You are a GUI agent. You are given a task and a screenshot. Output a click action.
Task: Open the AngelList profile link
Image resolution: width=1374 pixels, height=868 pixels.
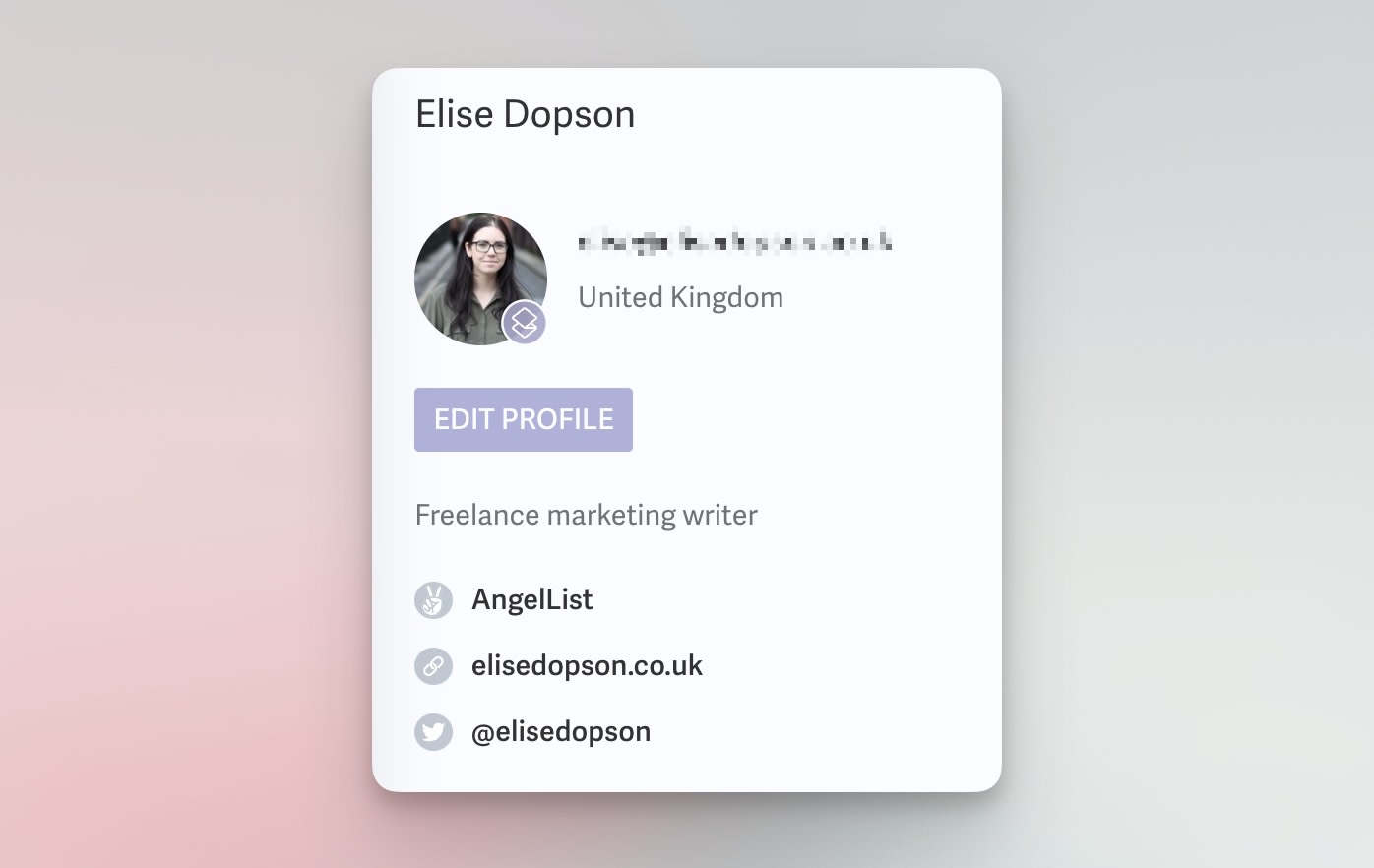click(531, 599)
